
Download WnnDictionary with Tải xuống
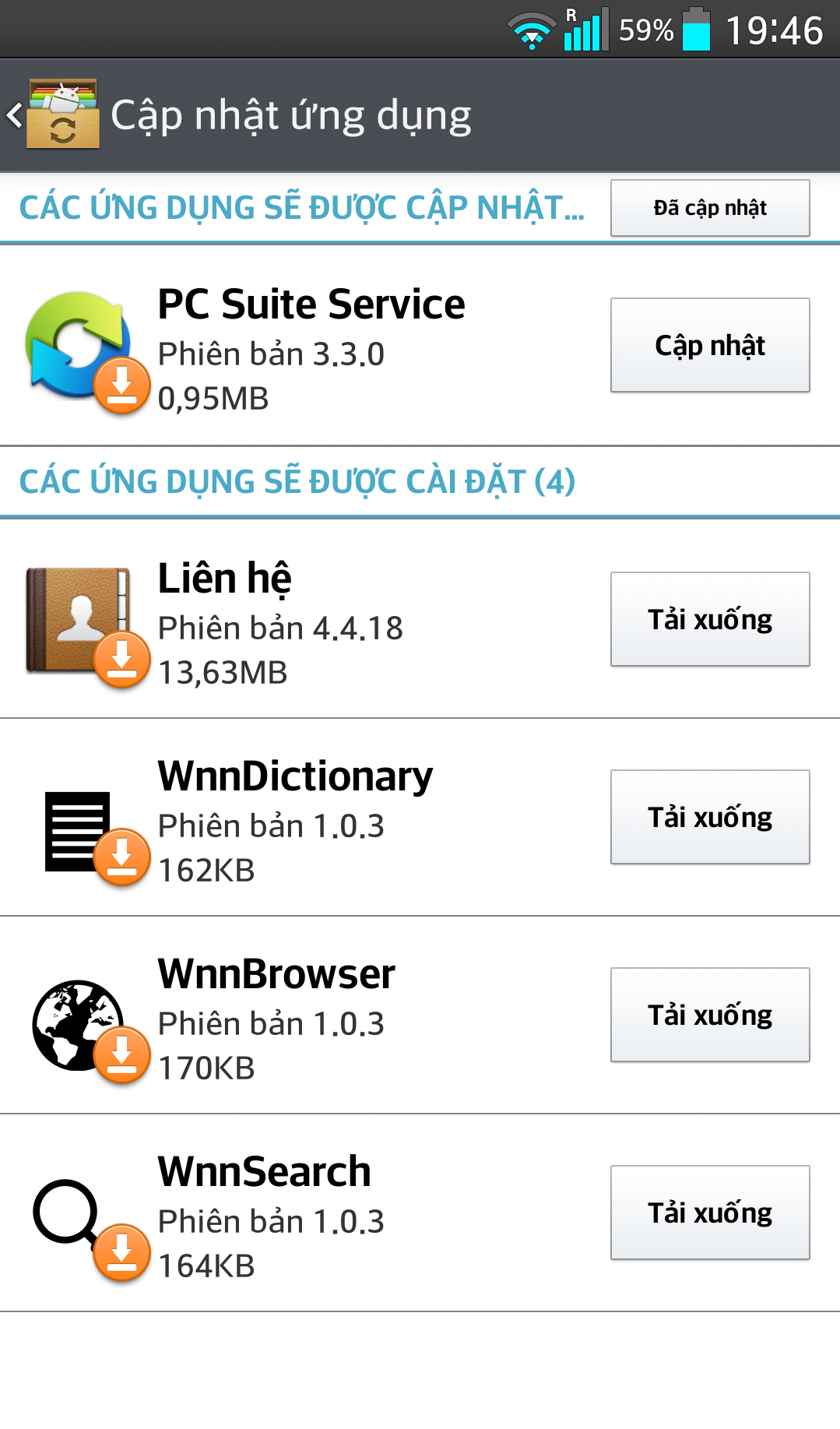click(710, 817)
